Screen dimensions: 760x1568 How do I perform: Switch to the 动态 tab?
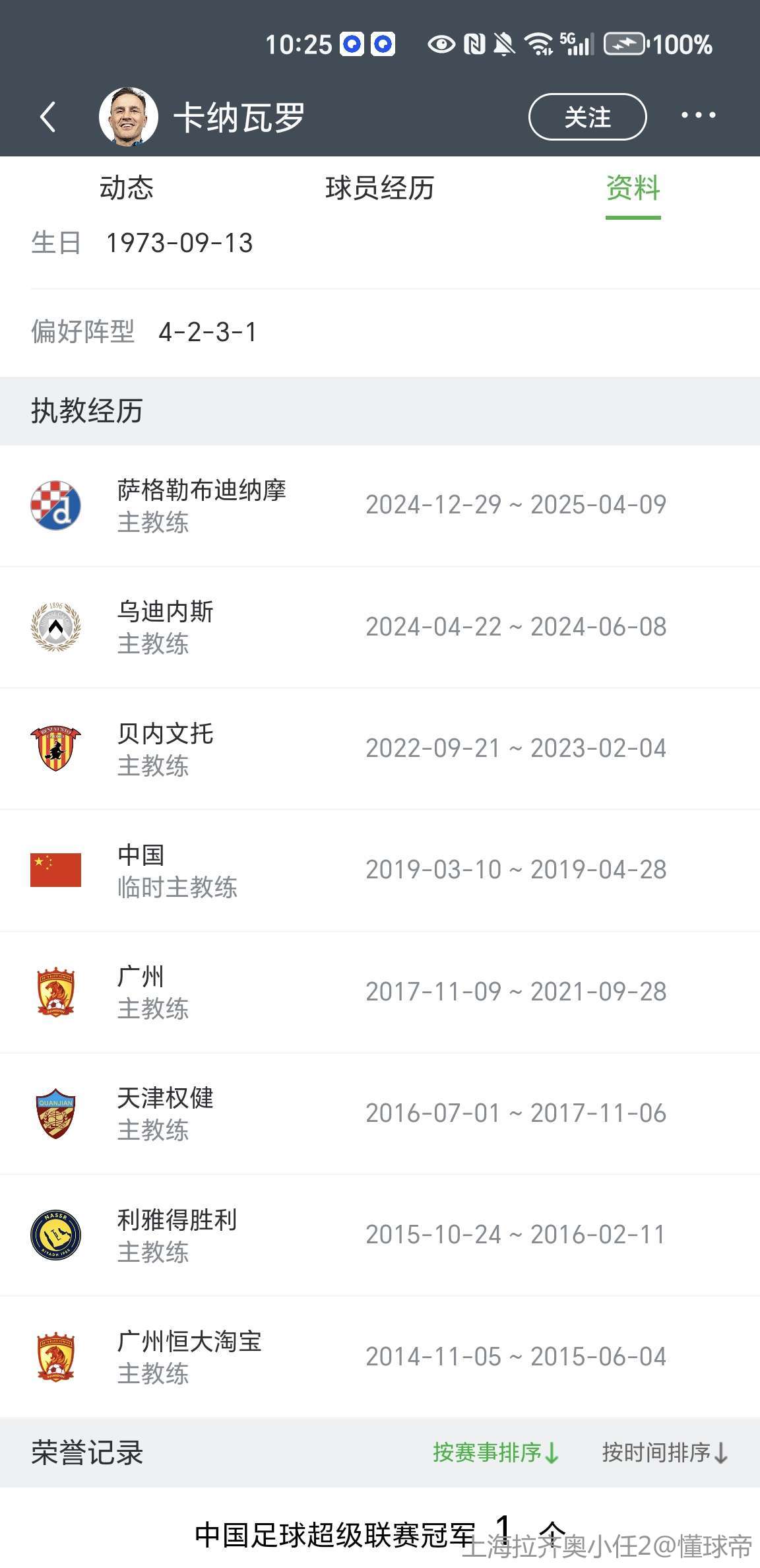[x=126, y=188]
